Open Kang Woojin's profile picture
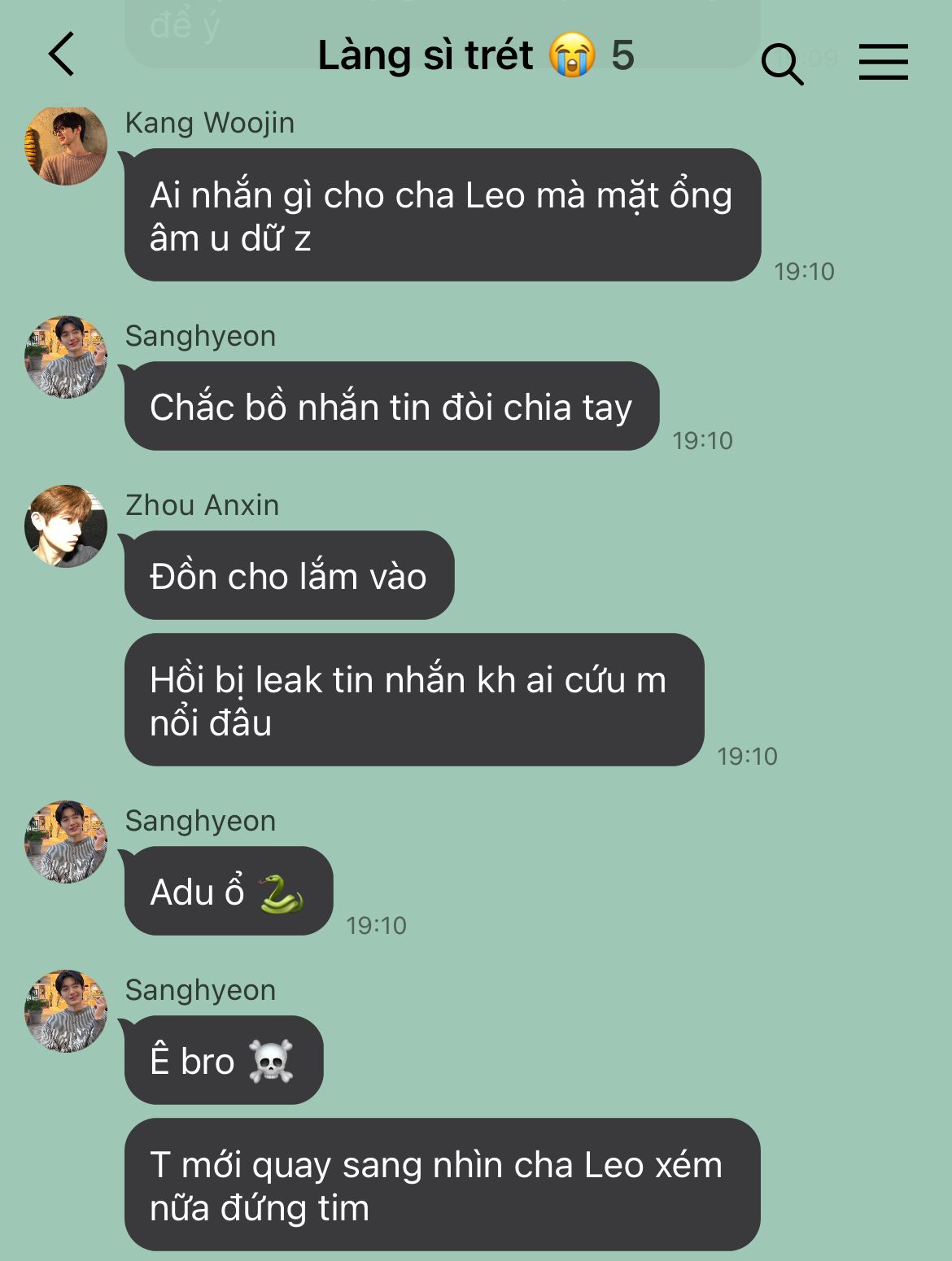 66,145
